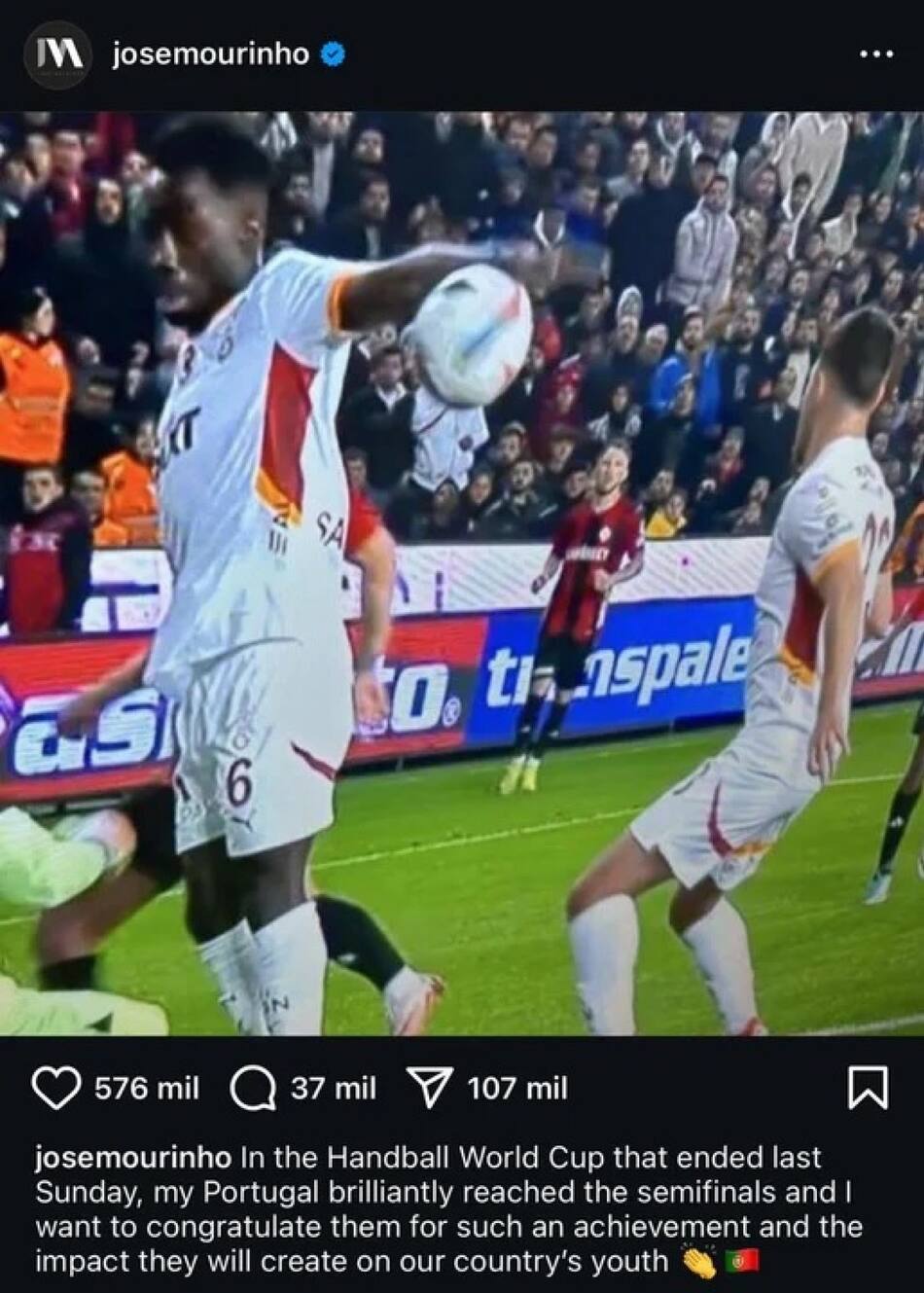Like josemourinho's post with heart icon
924x1293 pixels.
coord(56,1088)
